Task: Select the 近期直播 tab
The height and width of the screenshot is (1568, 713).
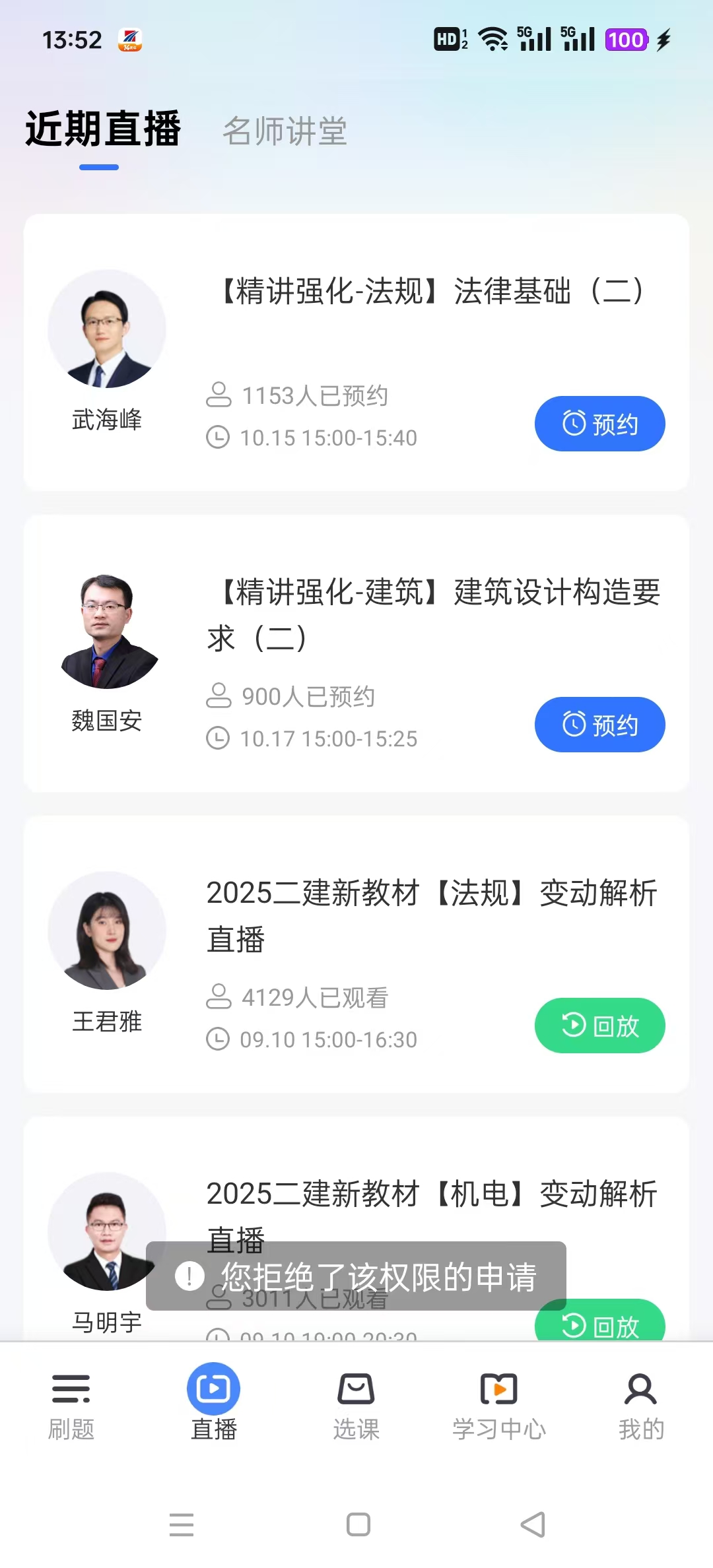Action: [103, 128]
